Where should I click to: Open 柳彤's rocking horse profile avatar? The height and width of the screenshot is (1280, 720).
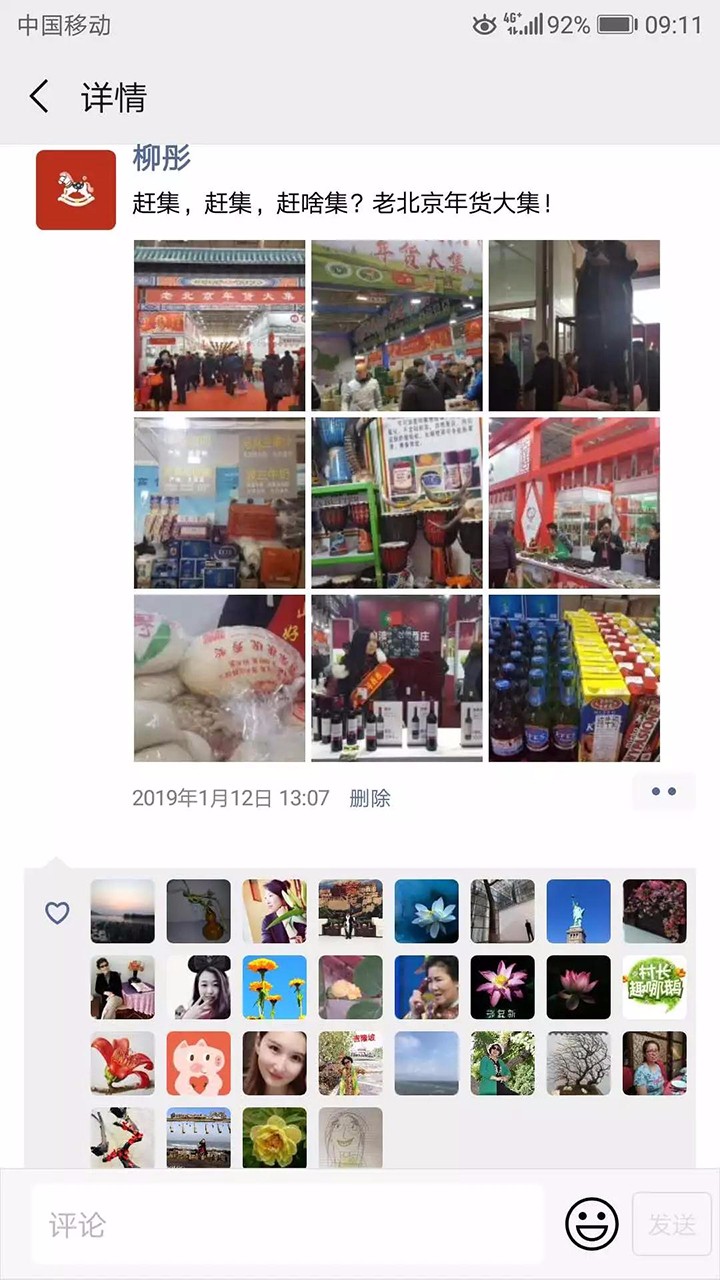(x=76, y=190)
